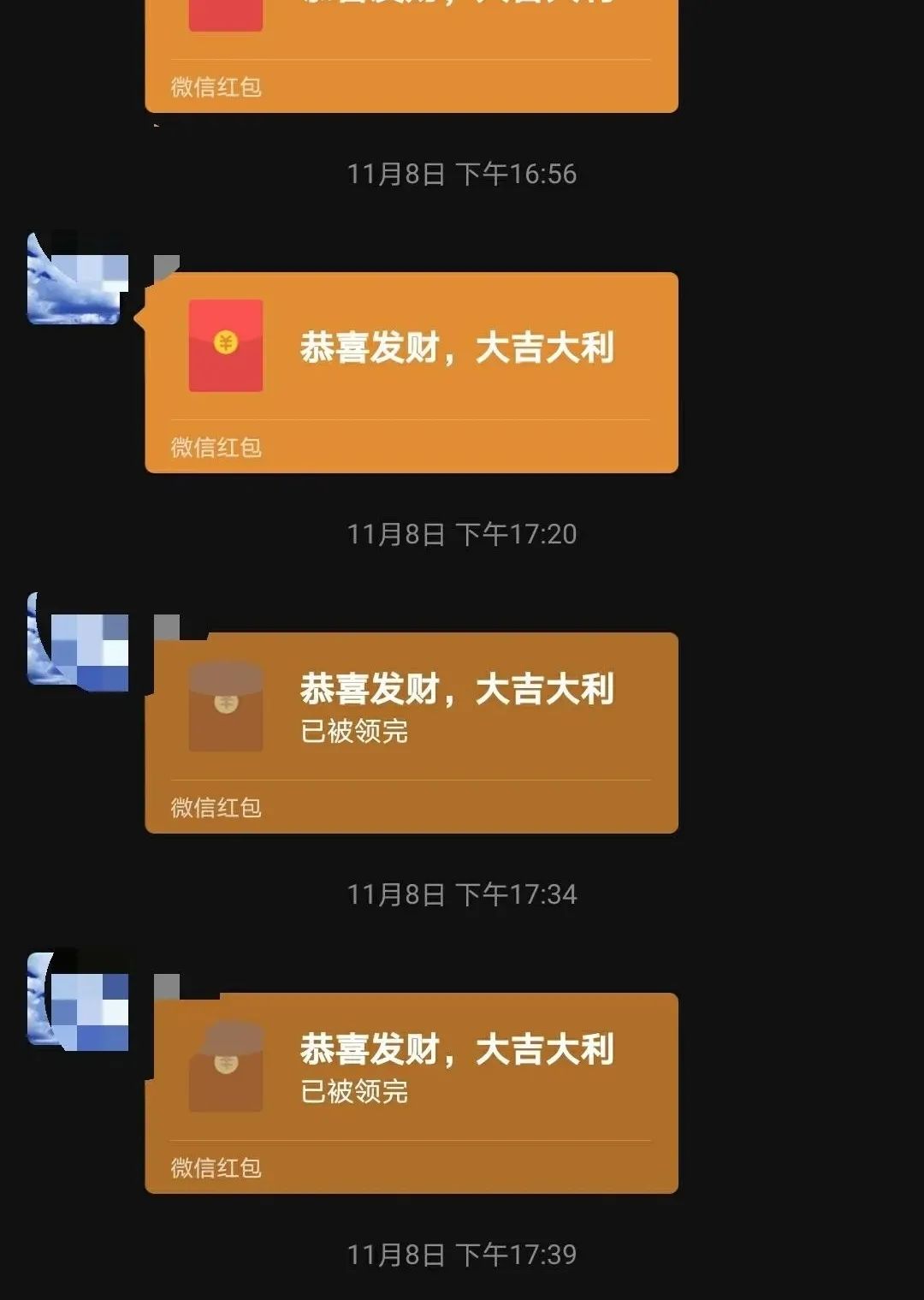Viewport: 924px width, 1300px height.
Task: Tap sender avatar beside the 17:34 red packet
Action: point(77,640)
